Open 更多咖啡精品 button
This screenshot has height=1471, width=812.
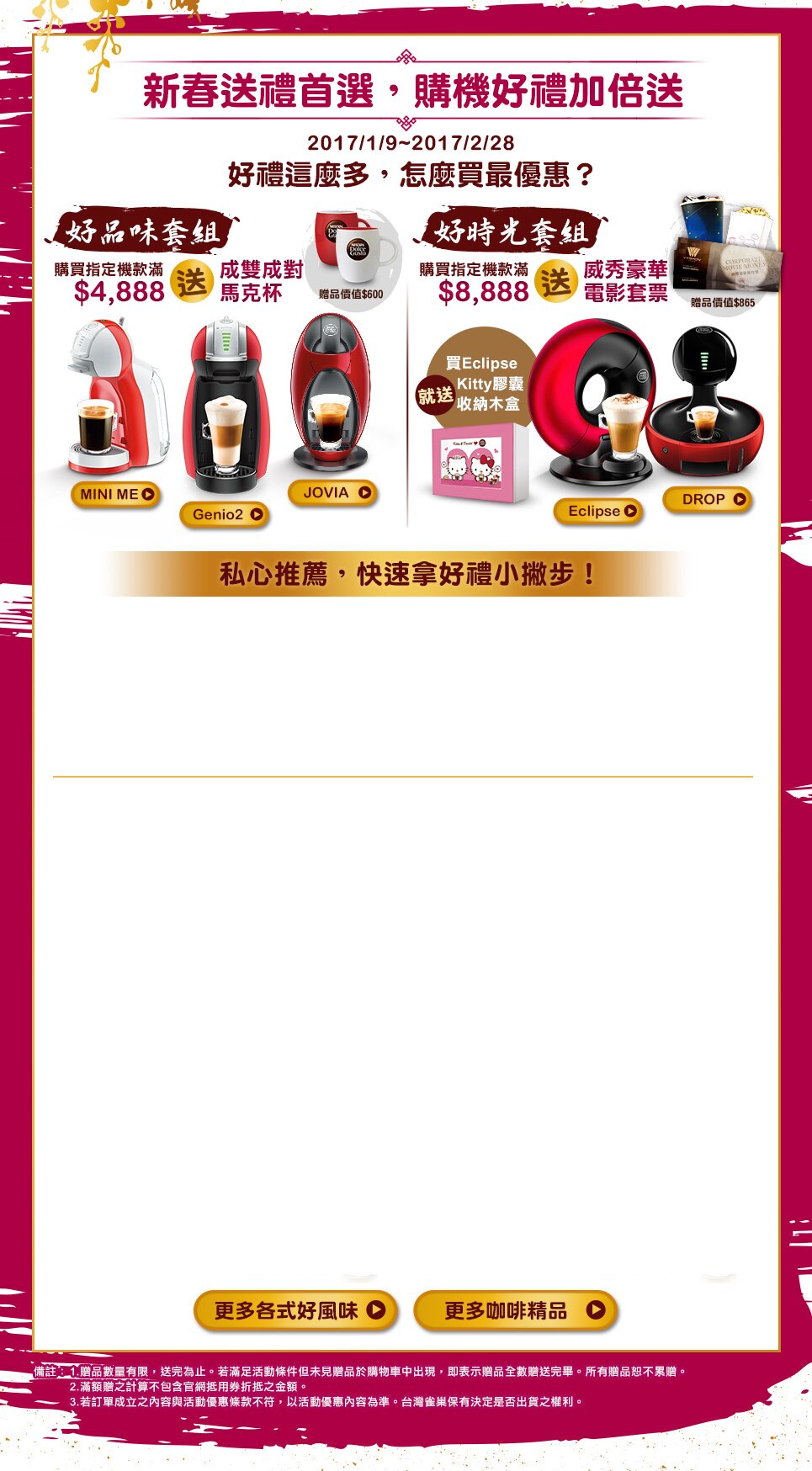click(x=516, y=1310)
